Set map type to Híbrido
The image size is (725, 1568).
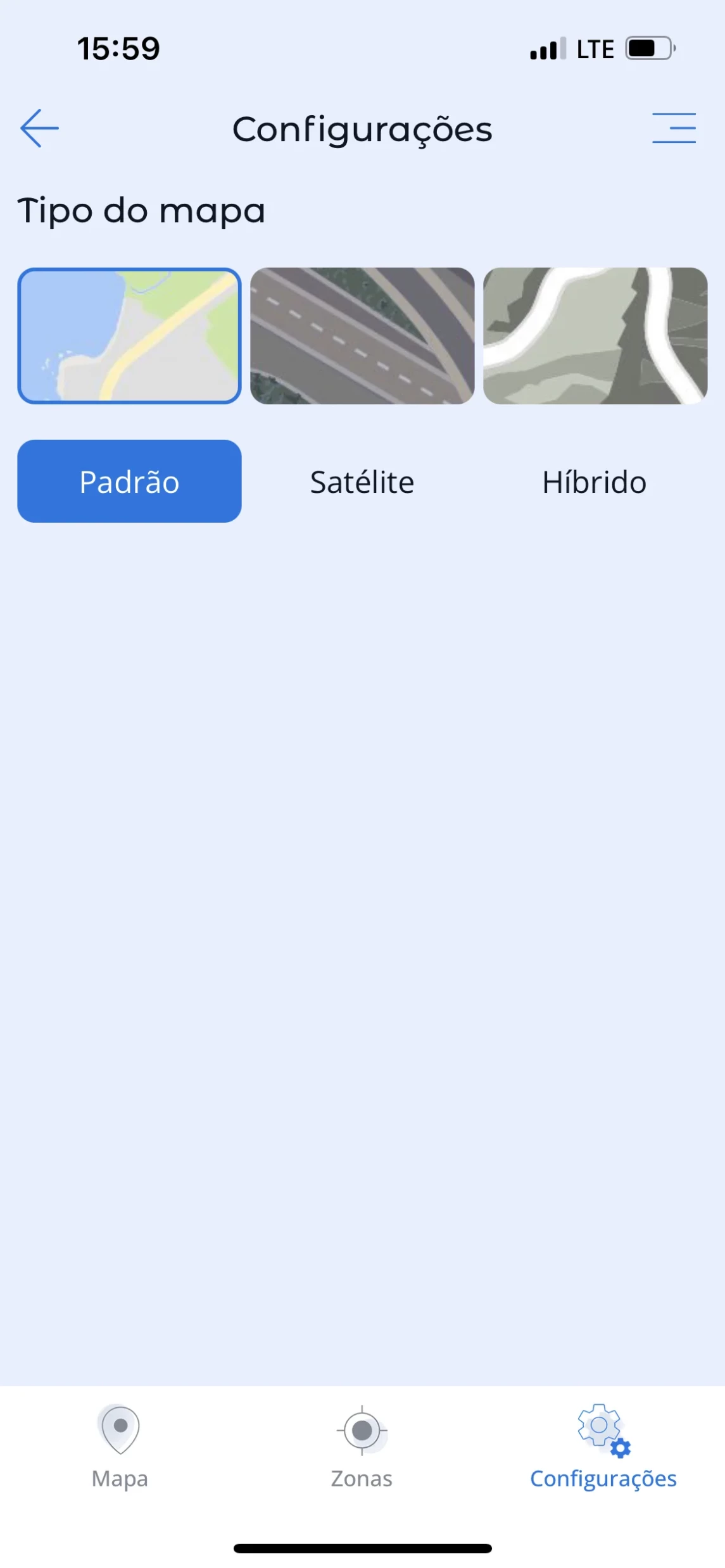[594, 482]
